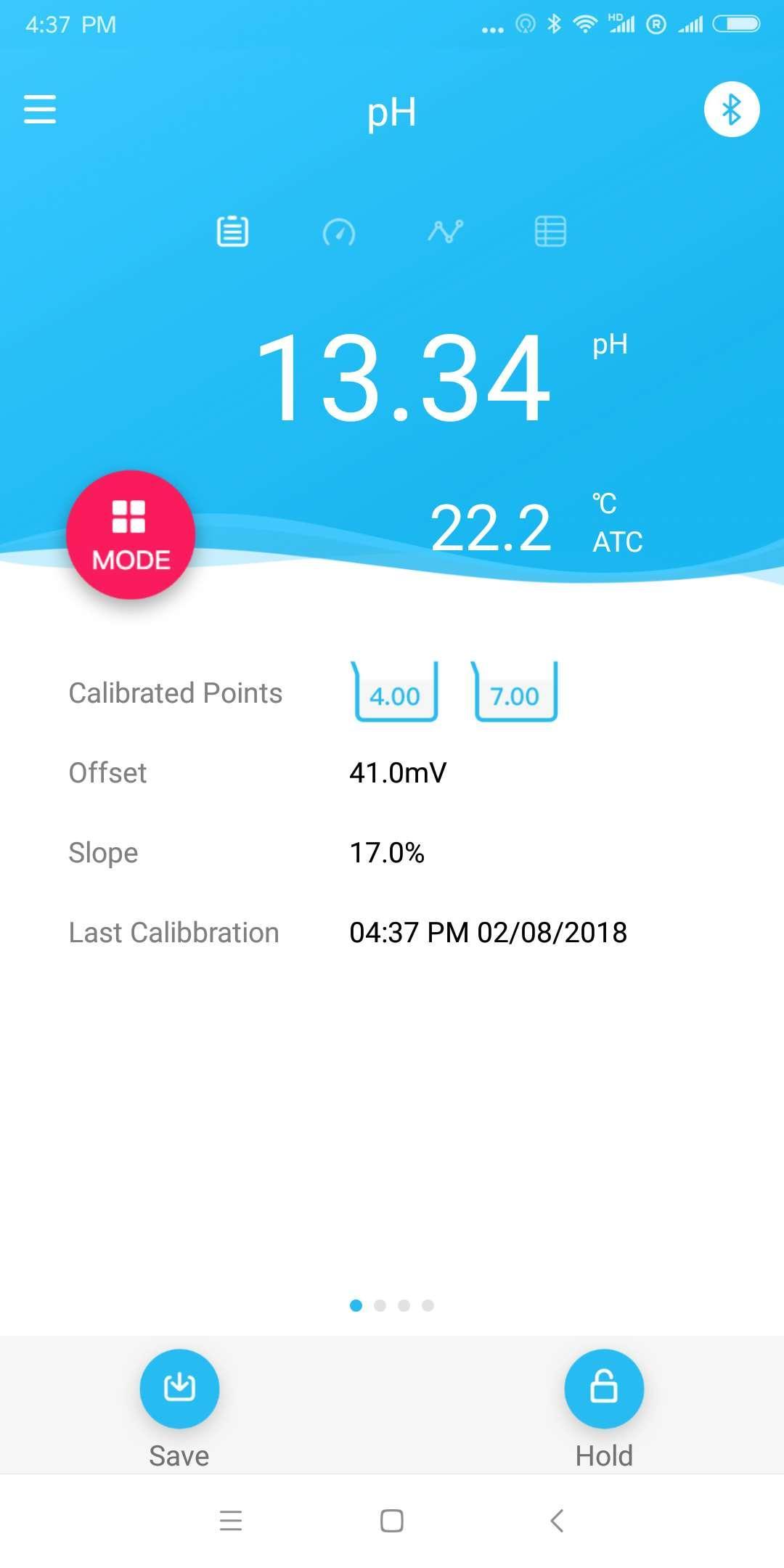Switch to the line graph view
This screenshot has height=1568, width=784.
coord(445,232)
